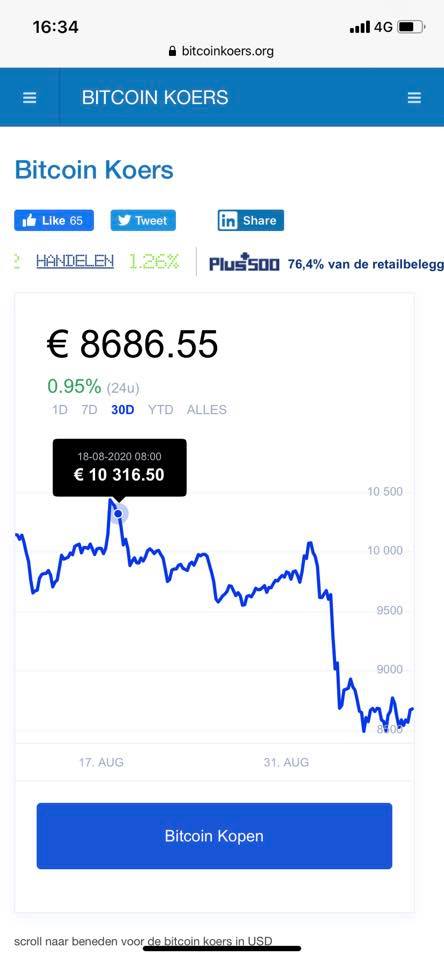Share the page on LinkedIn
This screenshot has width=444, height=960.
click(250, 220)
